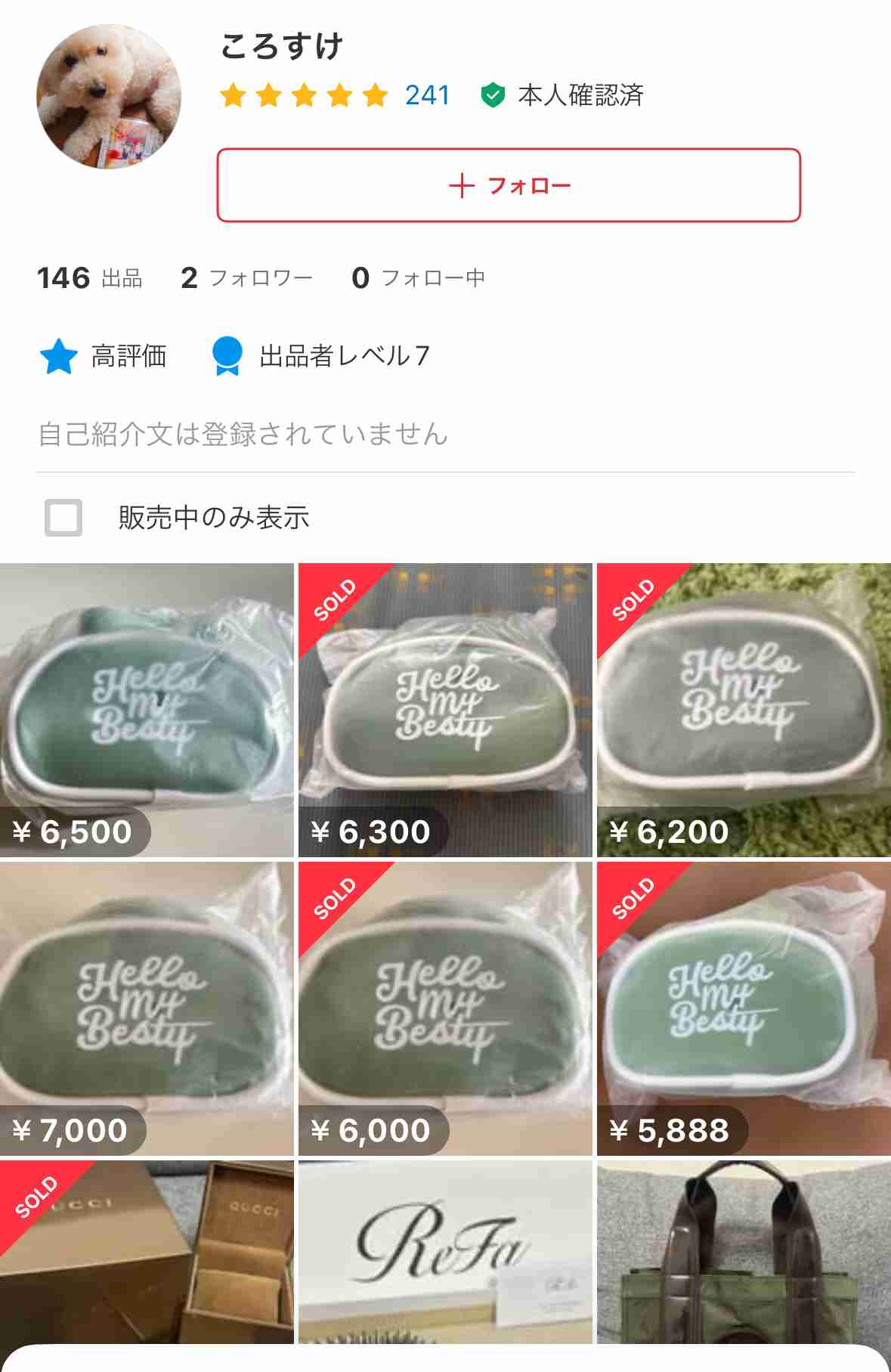Open the seller's 241 star reviews
The width and height of the screenshot is (891, 1372).
(336, 96)
